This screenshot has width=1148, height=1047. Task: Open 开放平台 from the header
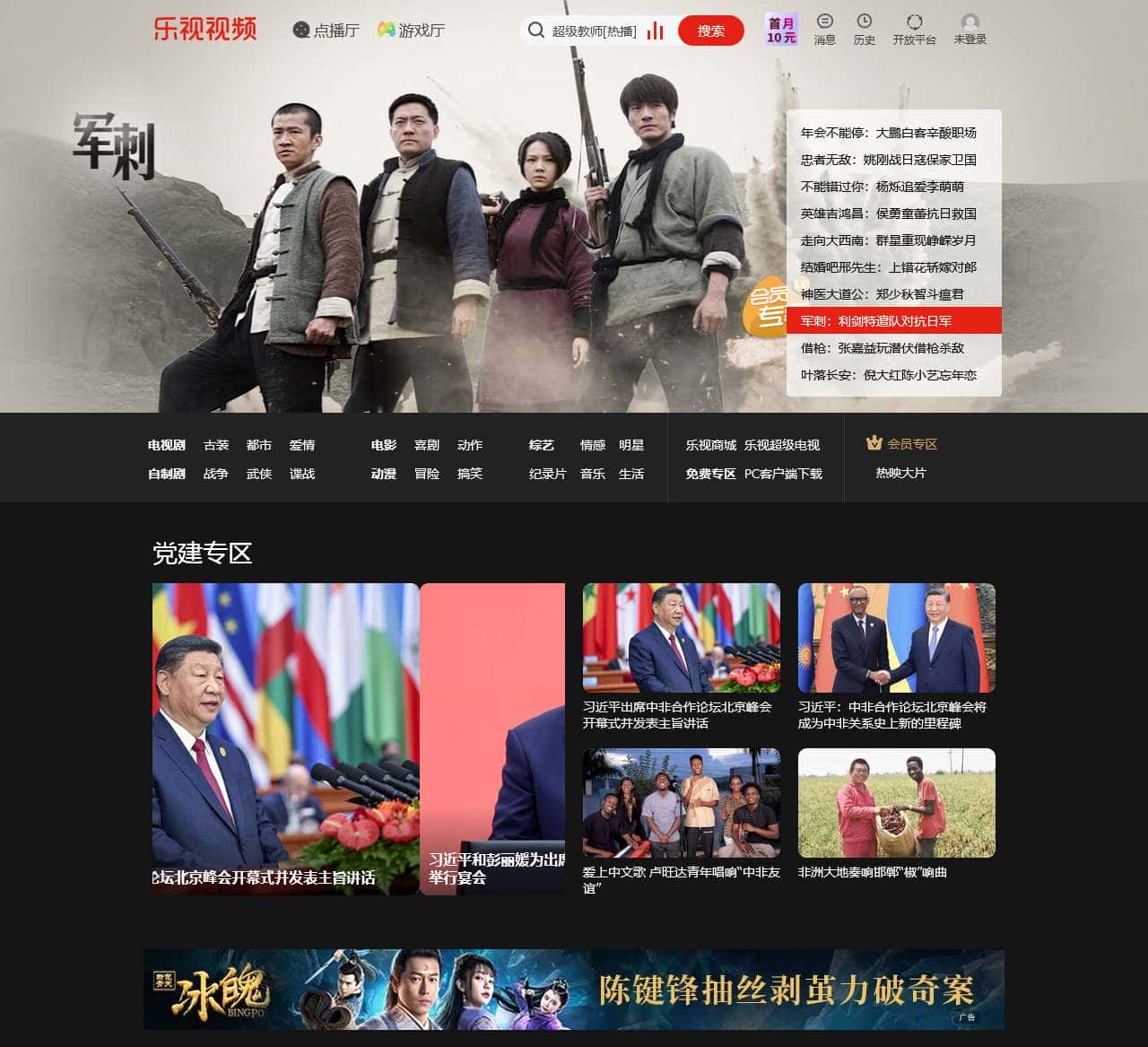pyautogui.click(x=914, y=30)
